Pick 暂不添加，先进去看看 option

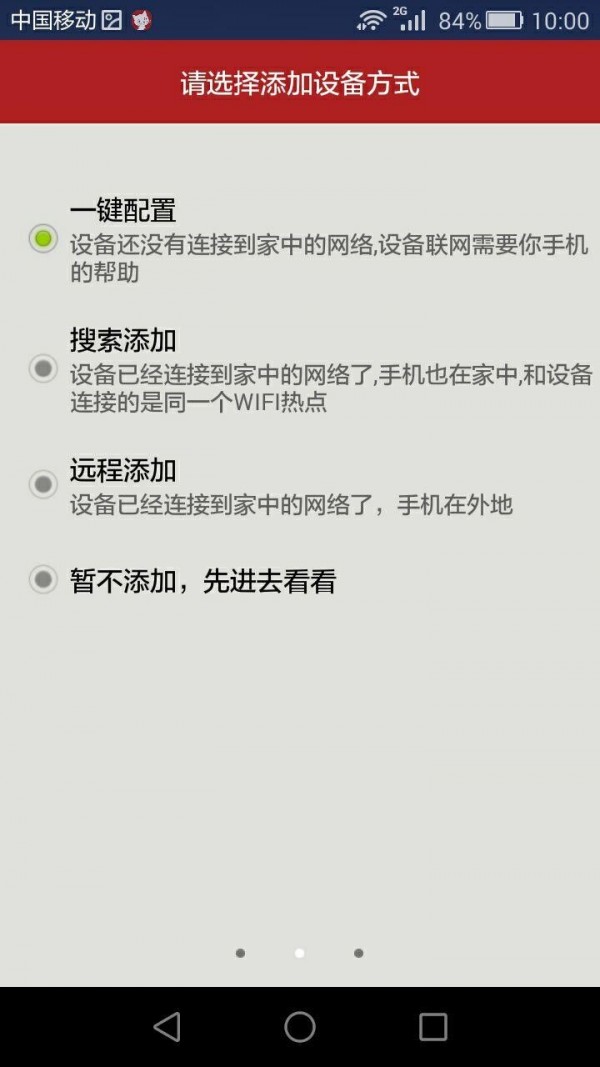point(43,579)
